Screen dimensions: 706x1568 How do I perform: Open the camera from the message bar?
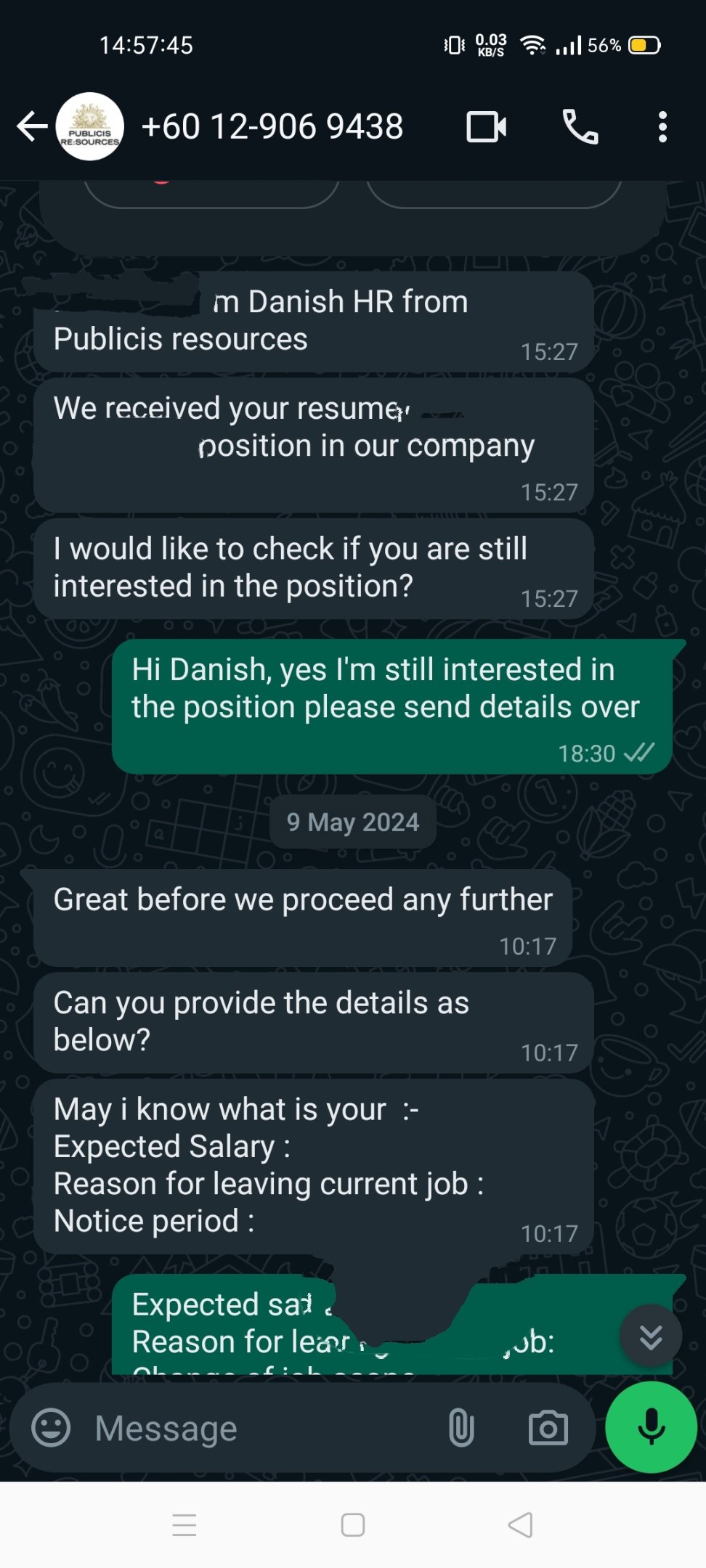click(548, 1428)
